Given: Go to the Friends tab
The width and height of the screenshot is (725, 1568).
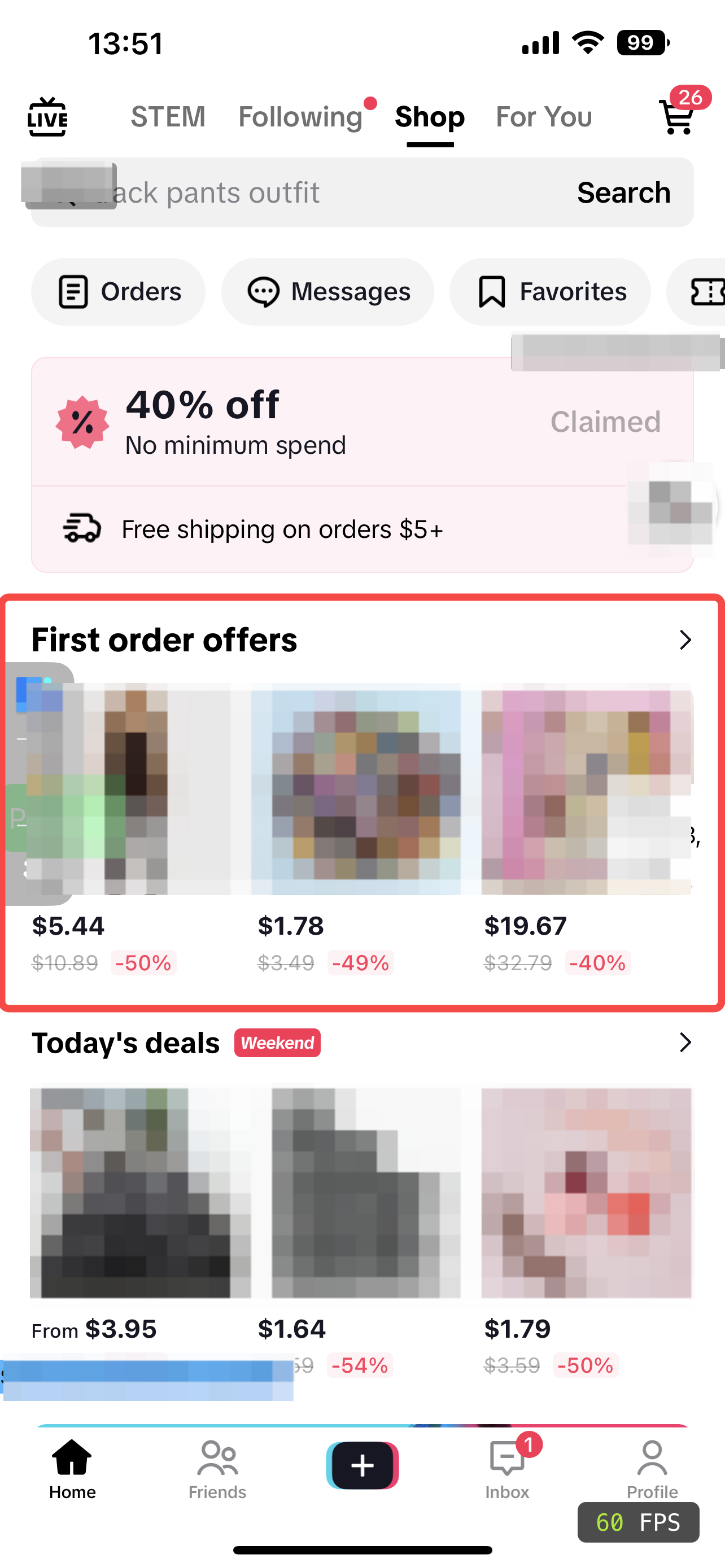Looking at the screenshot, I should tap(217, 1468).
